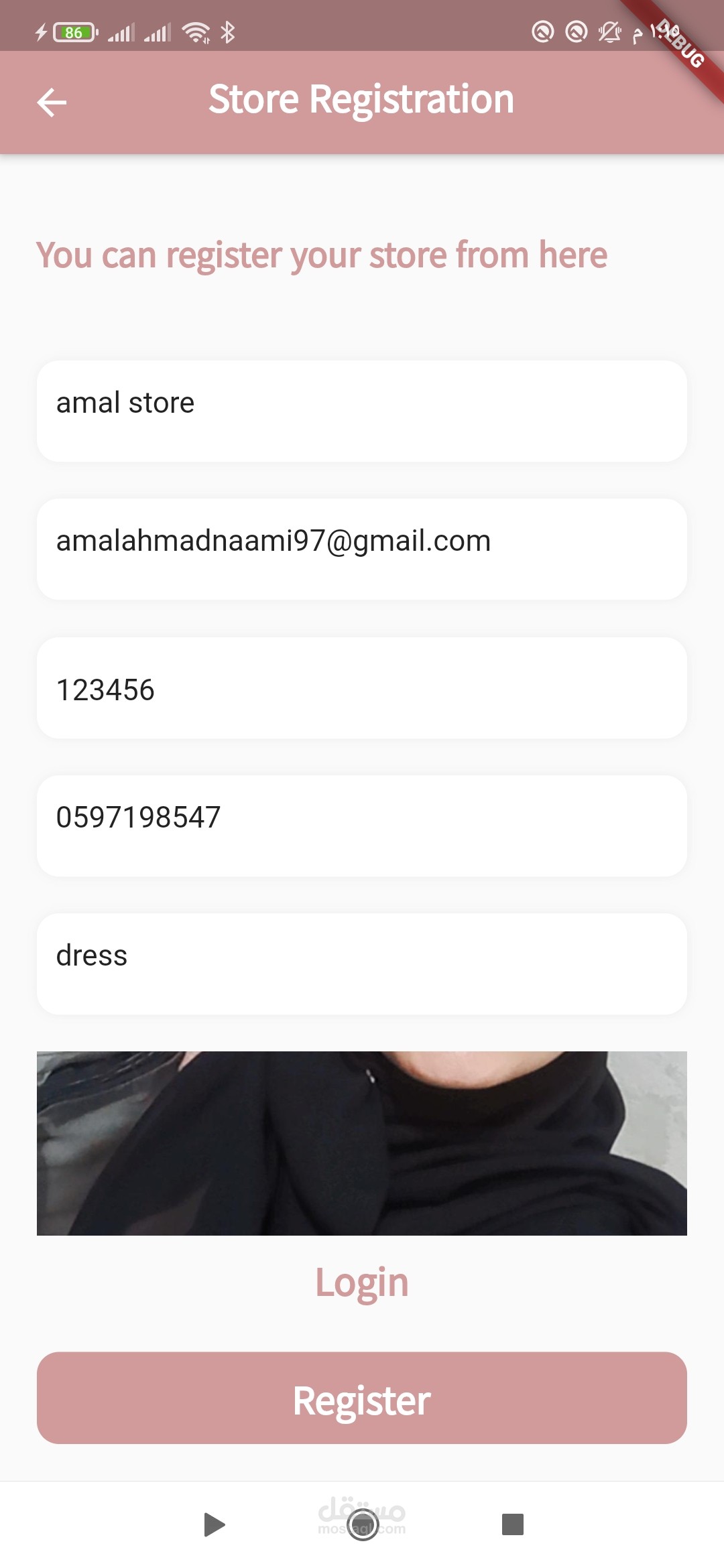Image resolution: width=724 pixels, height=1568 pixels.
Task: Open the Login link
Action: tap(362, 1283)
